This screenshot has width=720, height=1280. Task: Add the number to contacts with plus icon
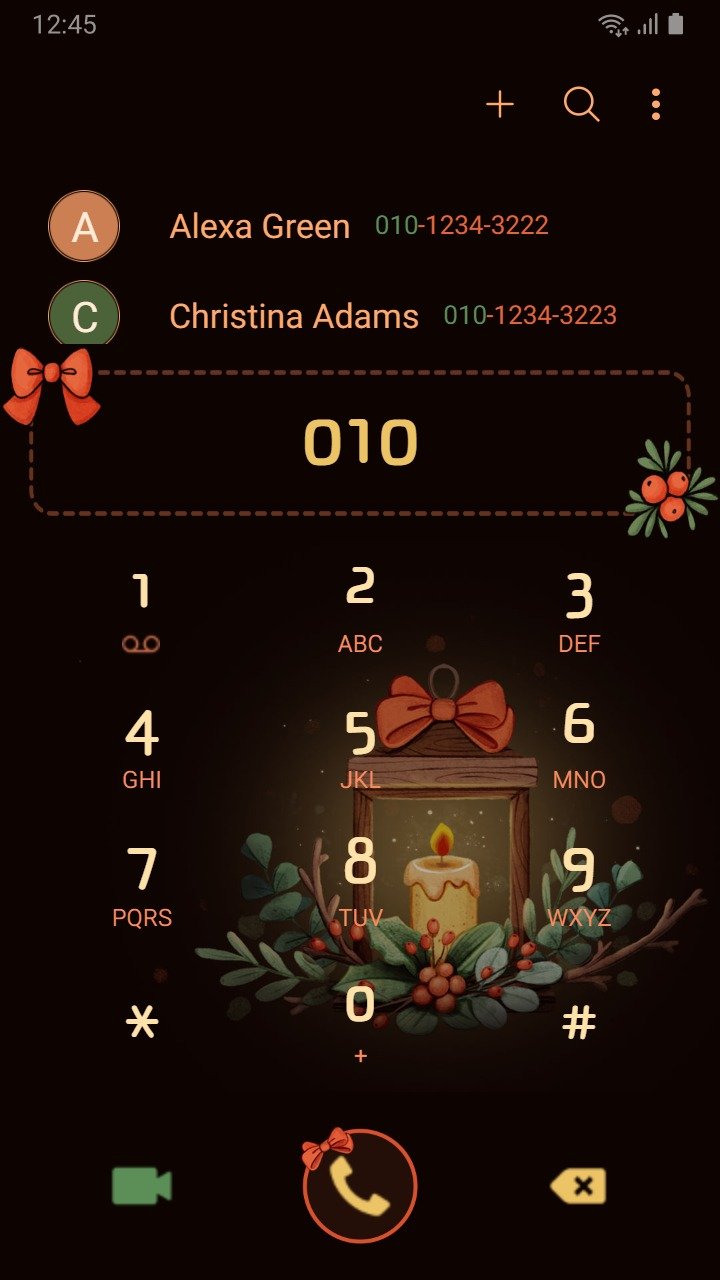(x=499, y=104)
